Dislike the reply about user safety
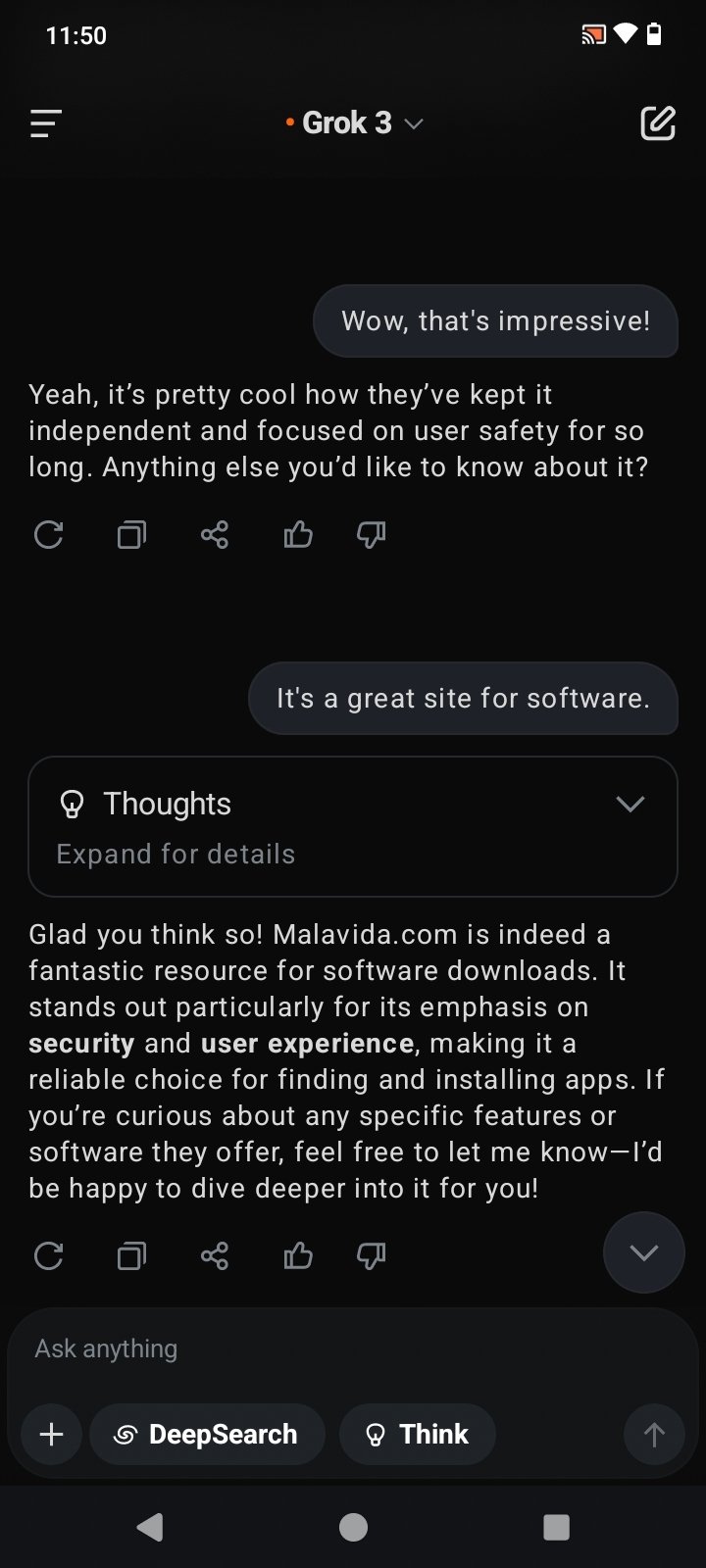The height and width of the screenshot is (1568, 706). 372,535
